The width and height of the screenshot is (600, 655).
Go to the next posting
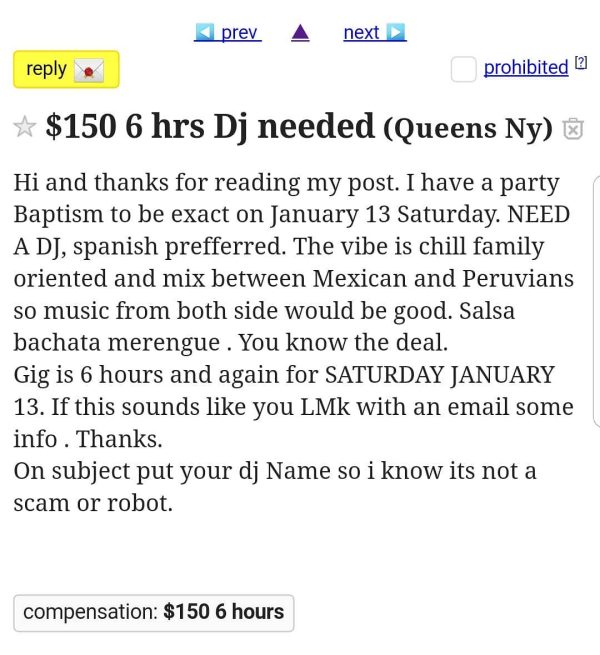(x=374, y=32)
